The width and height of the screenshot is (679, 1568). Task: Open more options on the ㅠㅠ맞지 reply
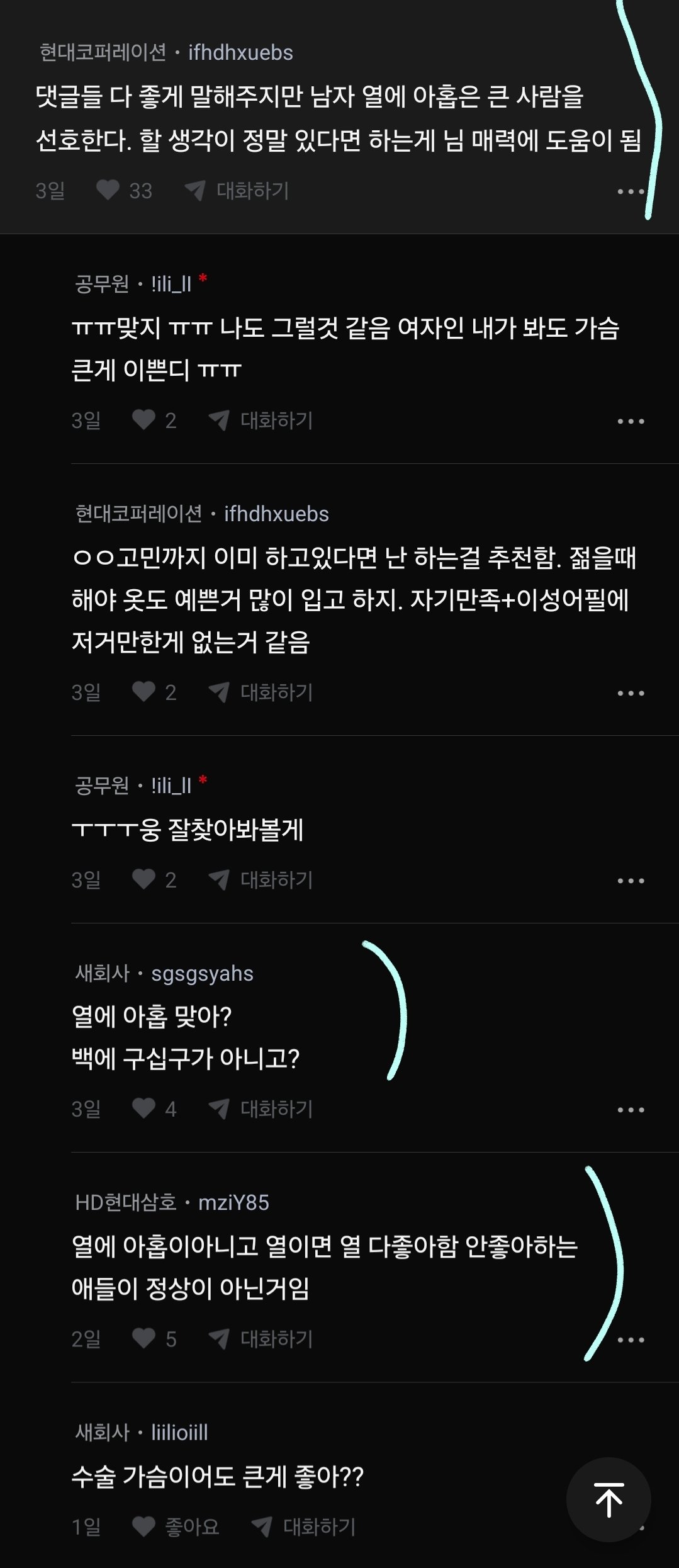point(631,421)
